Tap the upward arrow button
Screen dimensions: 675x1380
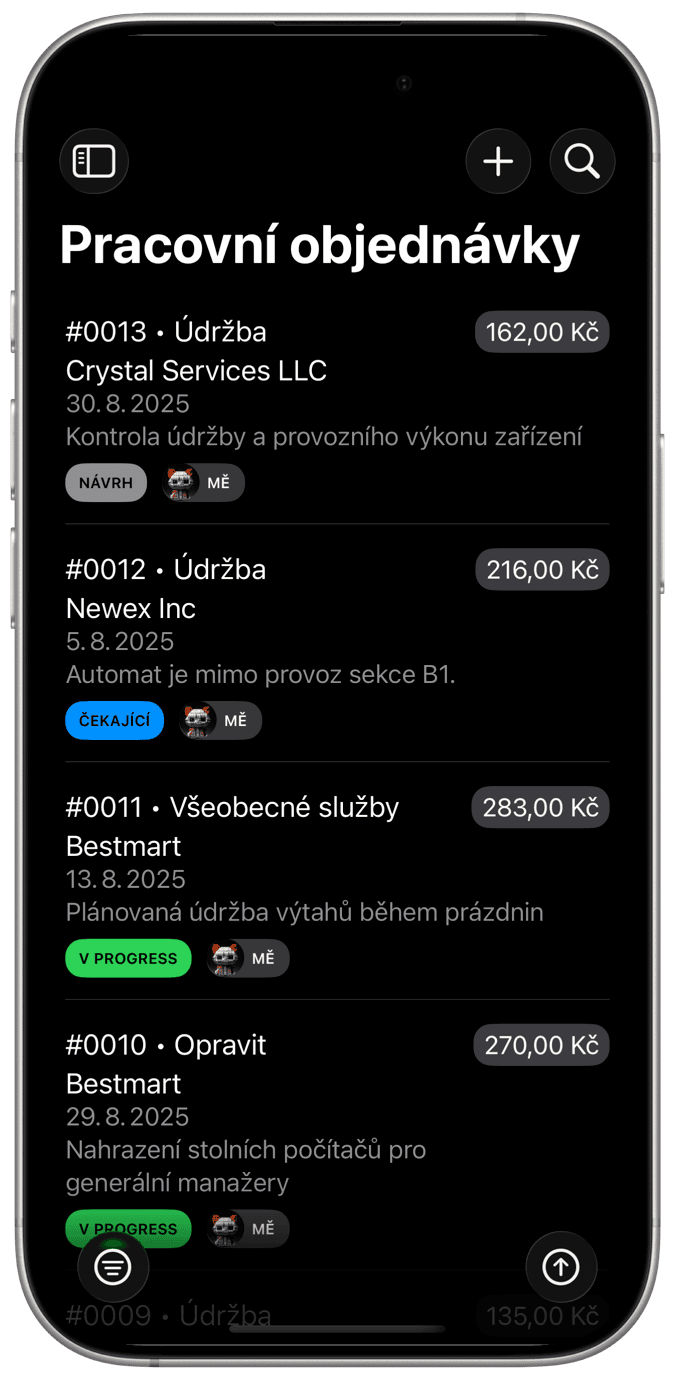(561, 1267)
